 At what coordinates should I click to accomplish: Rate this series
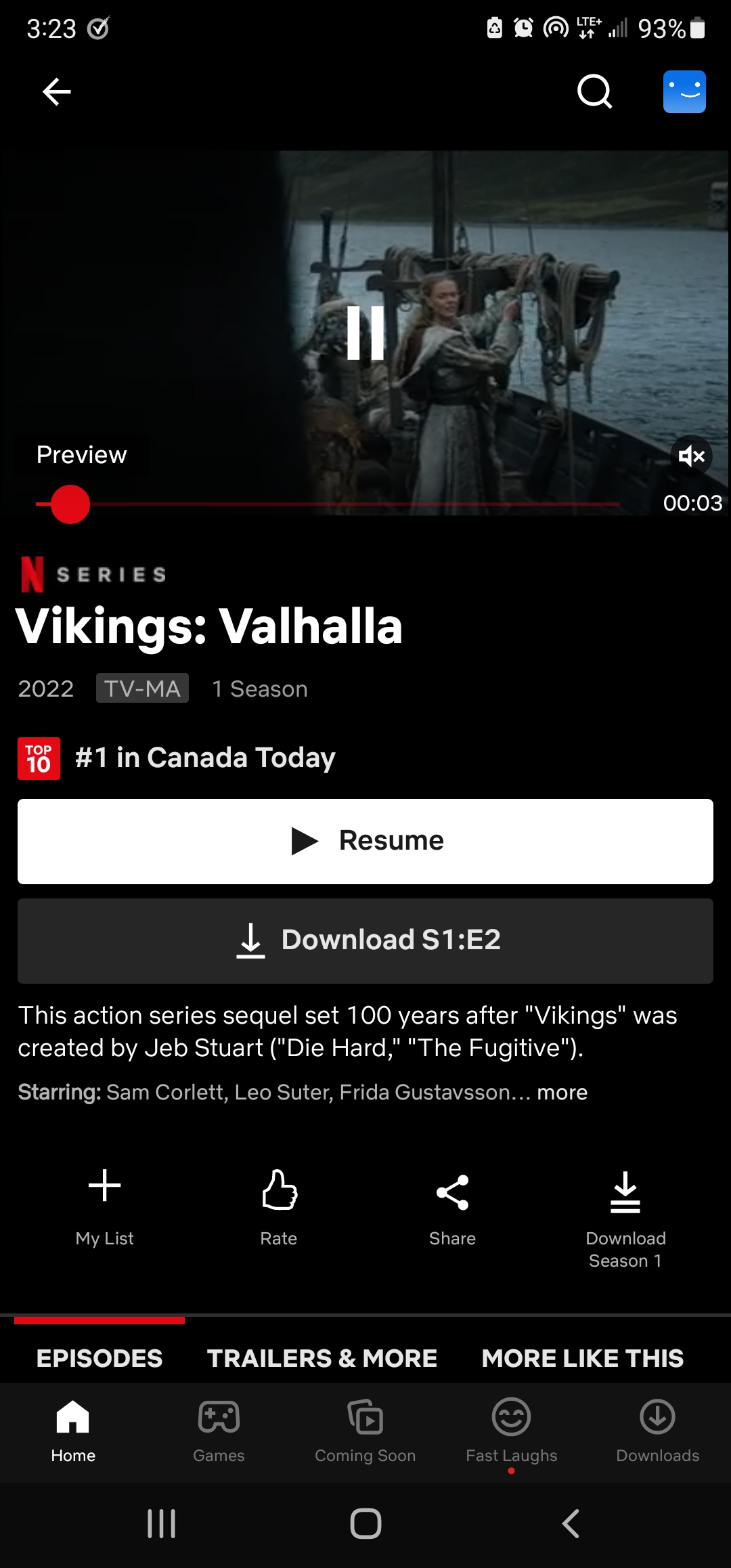pos(279,1206)
